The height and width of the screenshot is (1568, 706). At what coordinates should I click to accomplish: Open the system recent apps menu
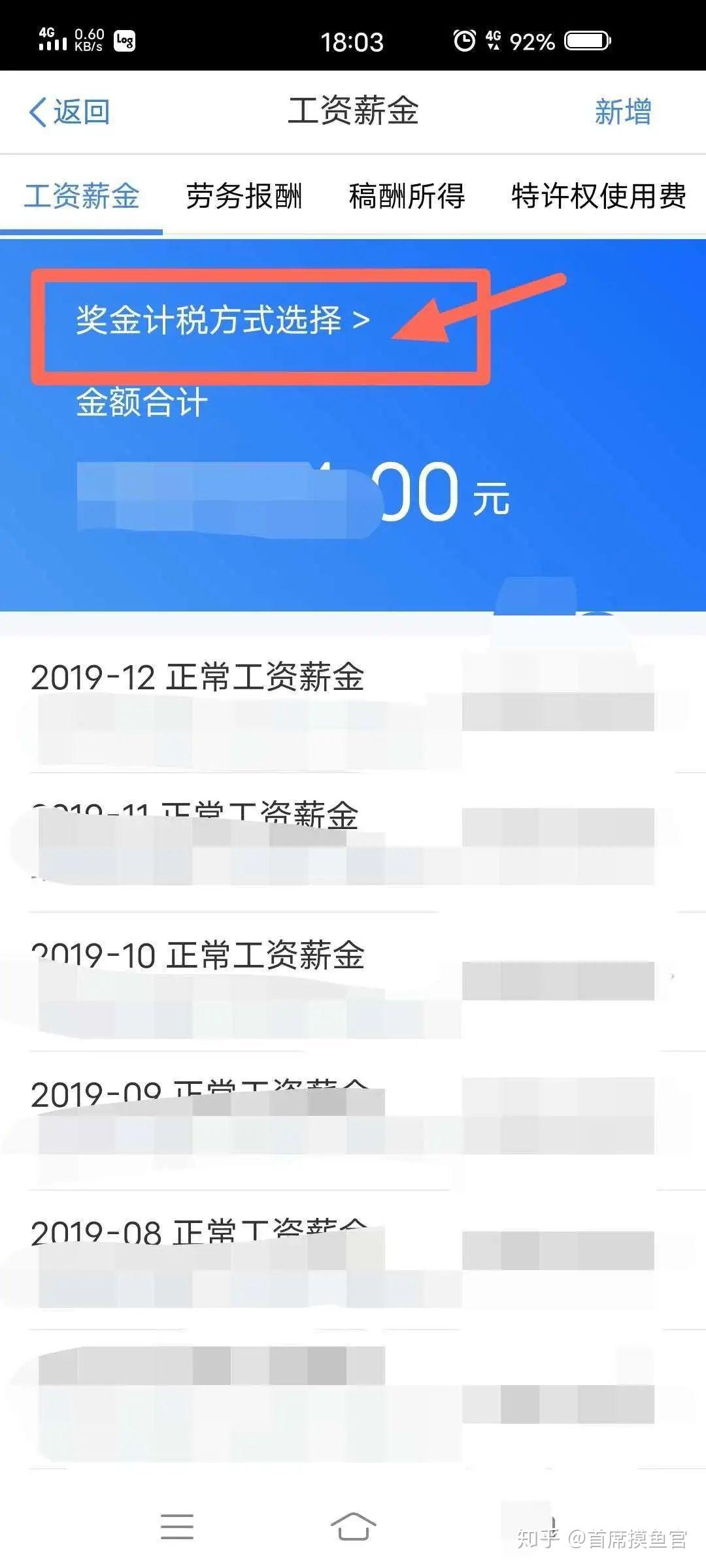click(177, 1526)
